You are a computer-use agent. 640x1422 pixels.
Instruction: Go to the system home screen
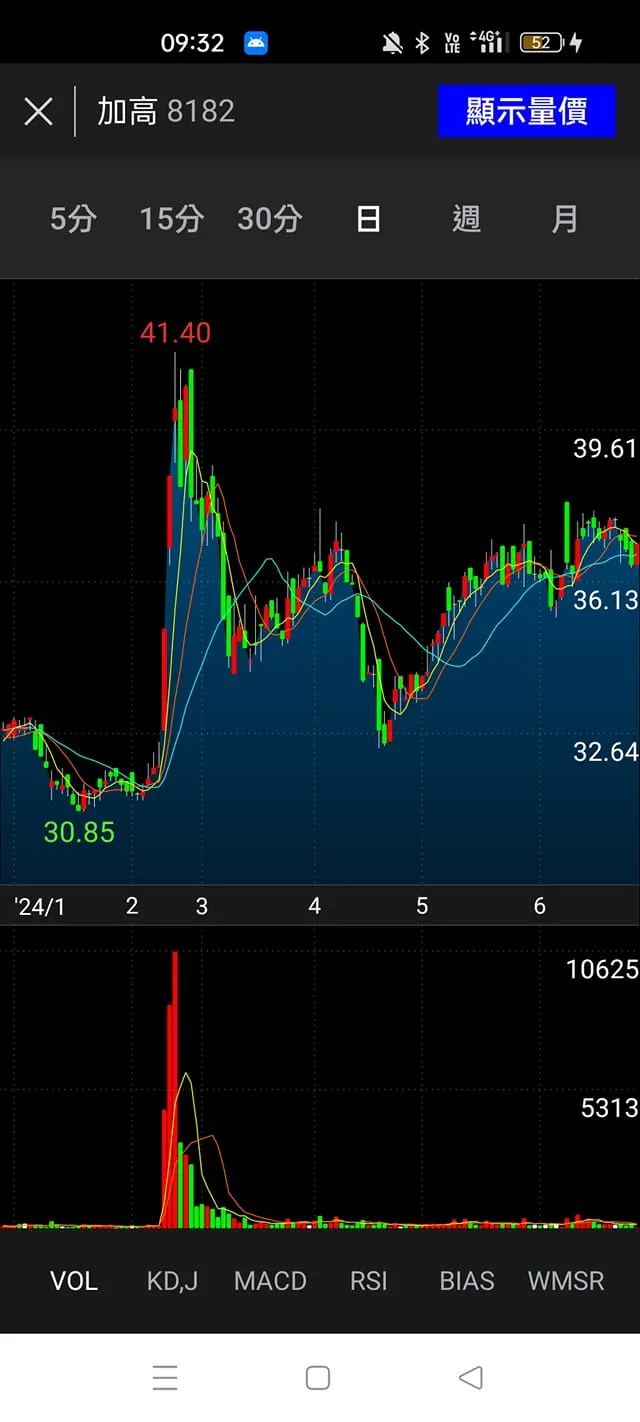(318, 1378)
